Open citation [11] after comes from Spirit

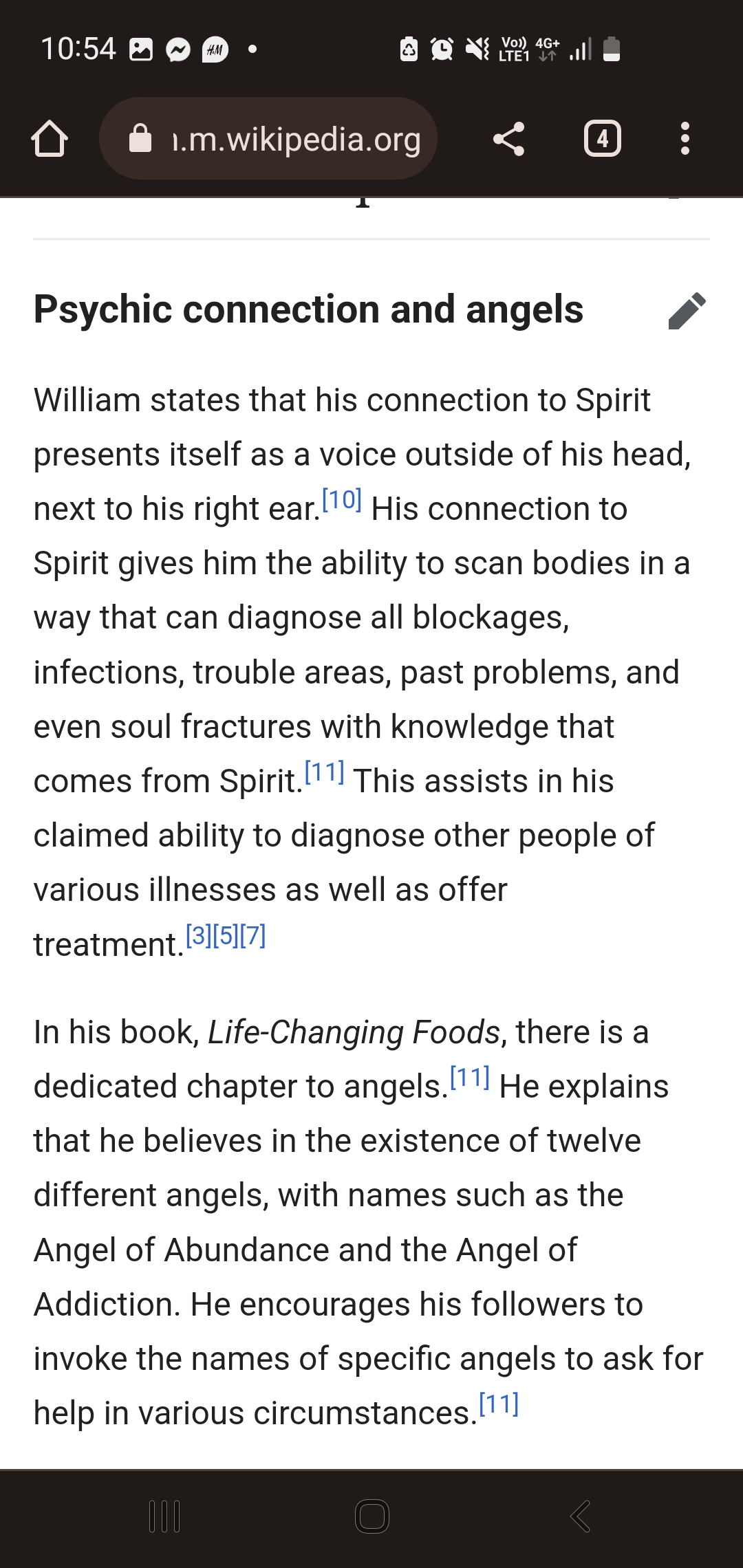click(324, 772)
